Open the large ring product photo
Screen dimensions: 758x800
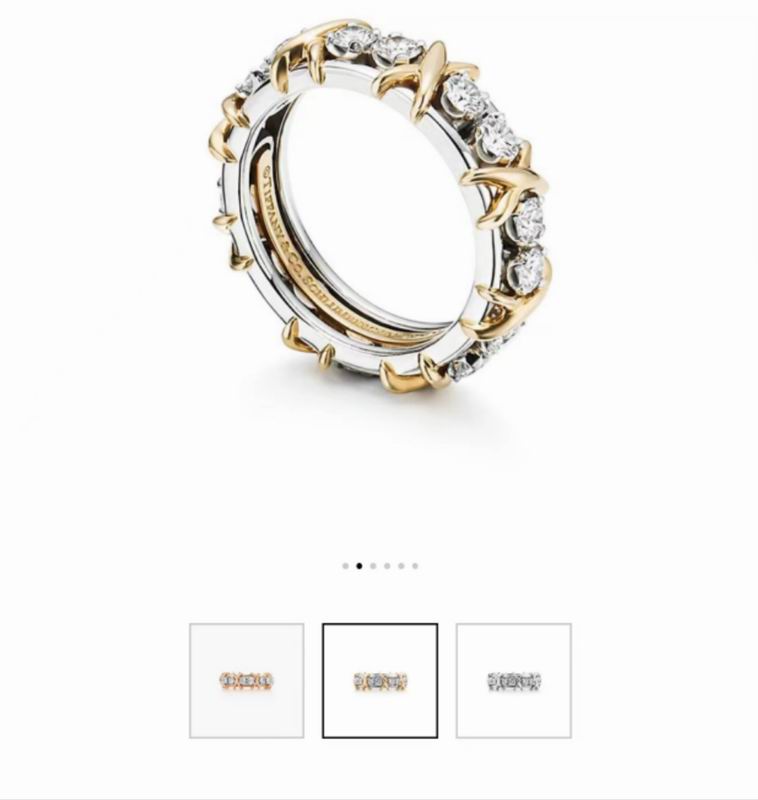coord(380,210)
